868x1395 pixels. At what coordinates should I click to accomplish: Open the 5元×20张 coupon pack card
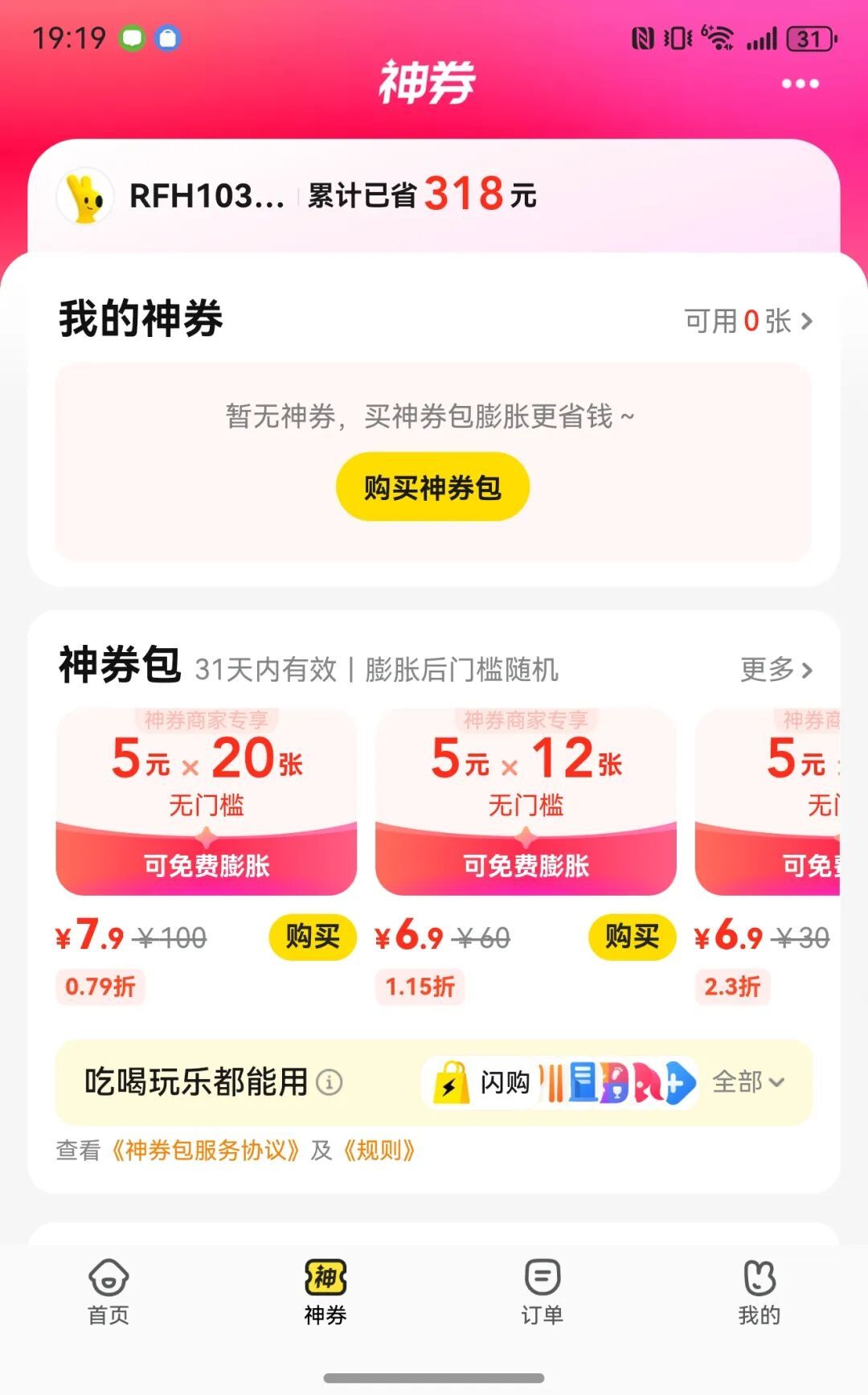207,802
